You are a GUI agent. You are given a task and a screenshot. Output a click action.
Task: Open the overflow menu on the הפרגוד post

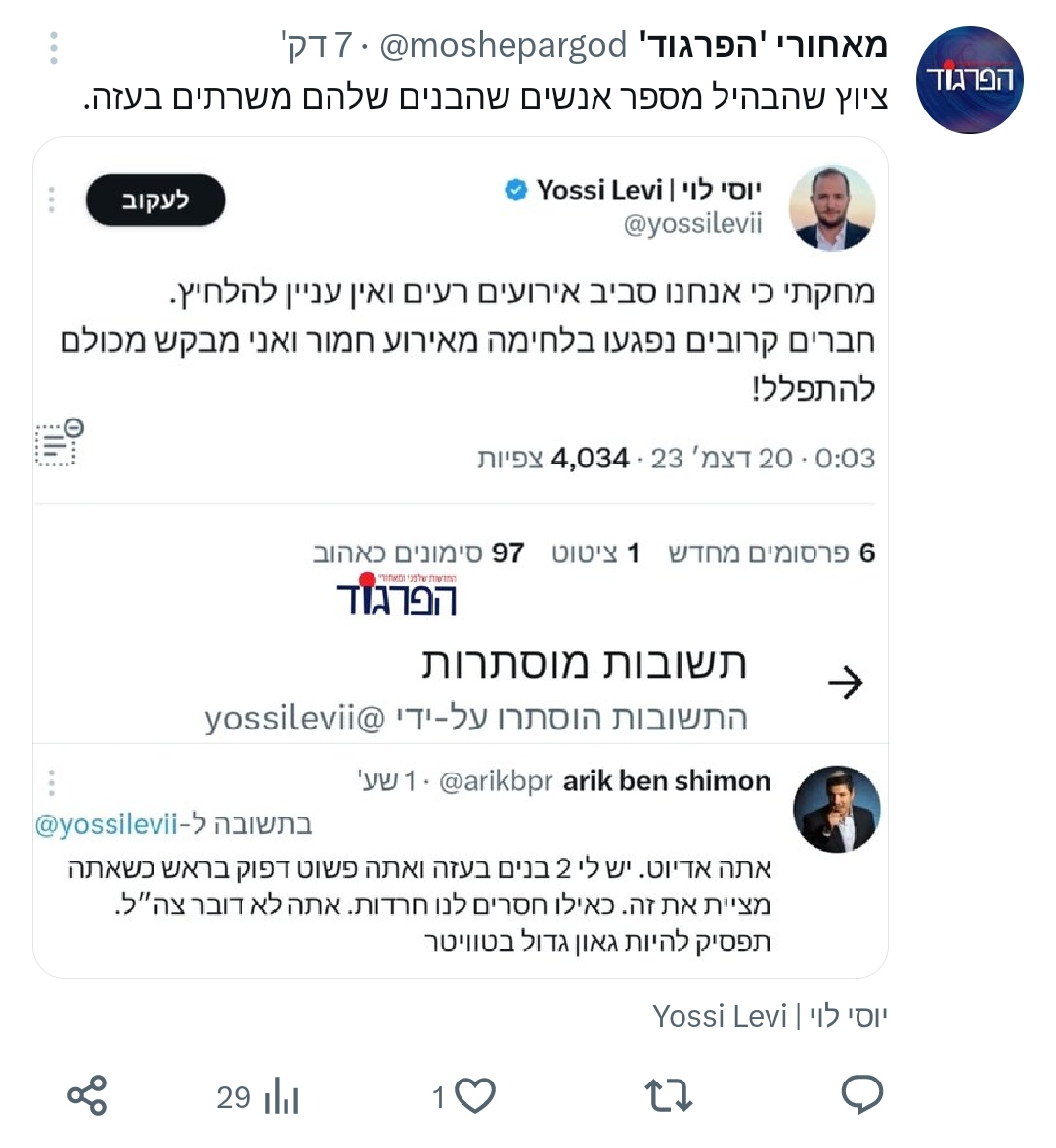54,47
